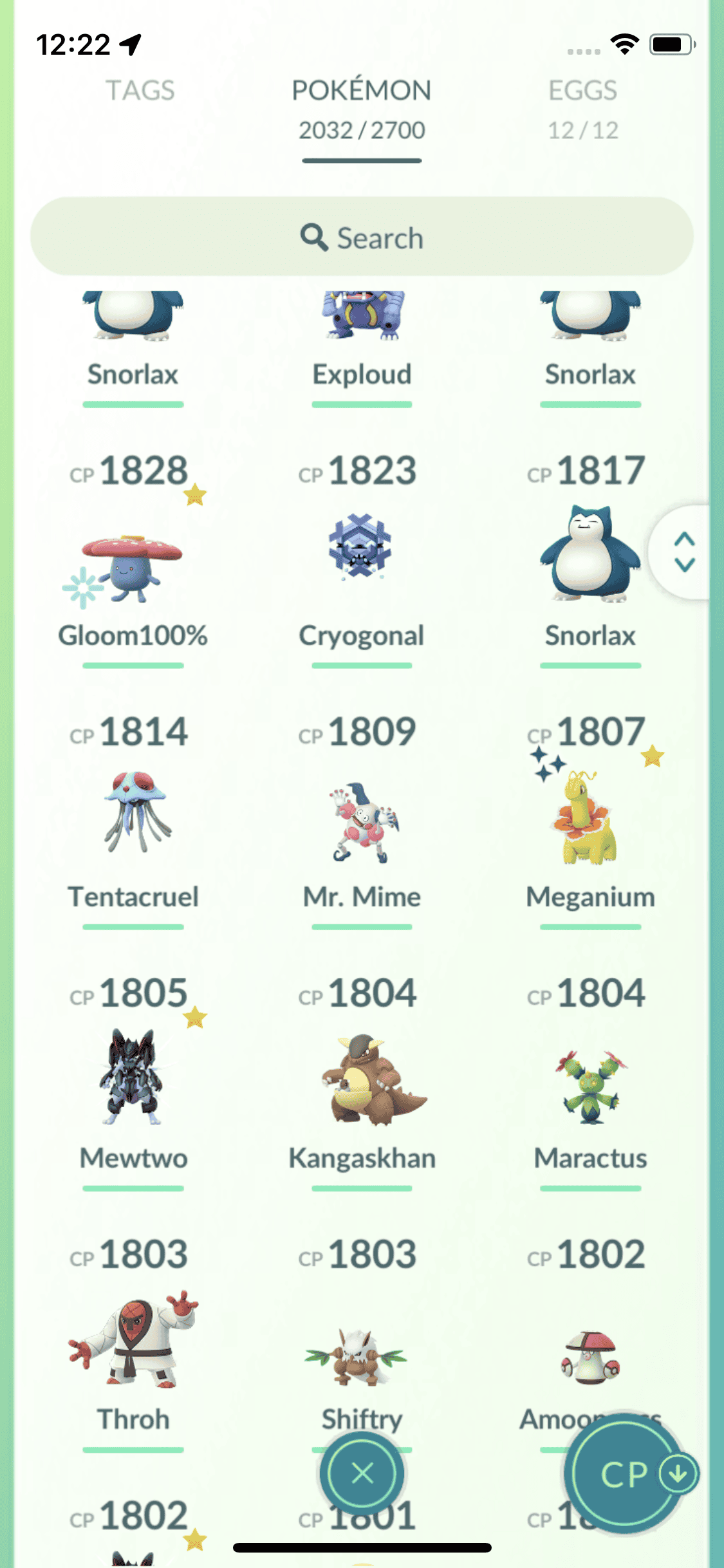Switch to the Tags tab
The width and height of the screenshot is (724, 1568).
(x=140, y=91)
